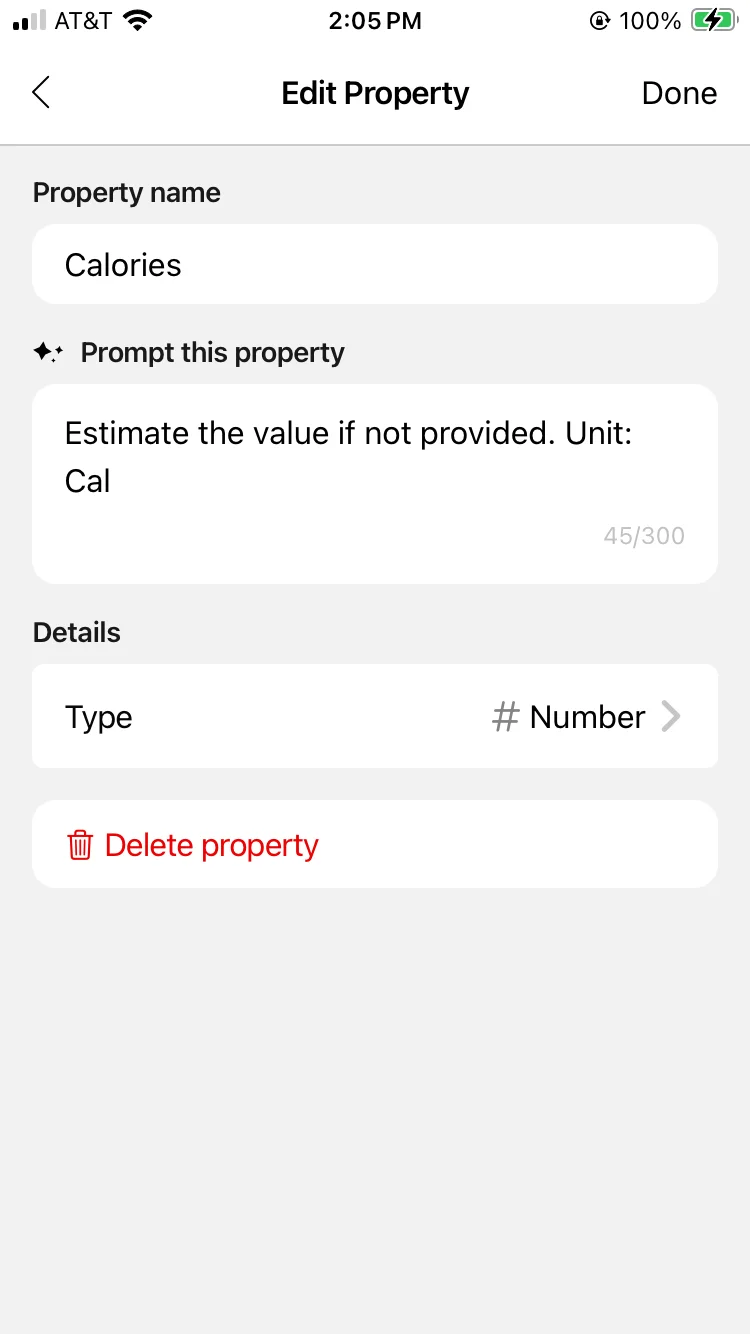Open the Type Number selector
Image resolution: width=750 pixels, height=1334 pixels.
tap(374, 717)
